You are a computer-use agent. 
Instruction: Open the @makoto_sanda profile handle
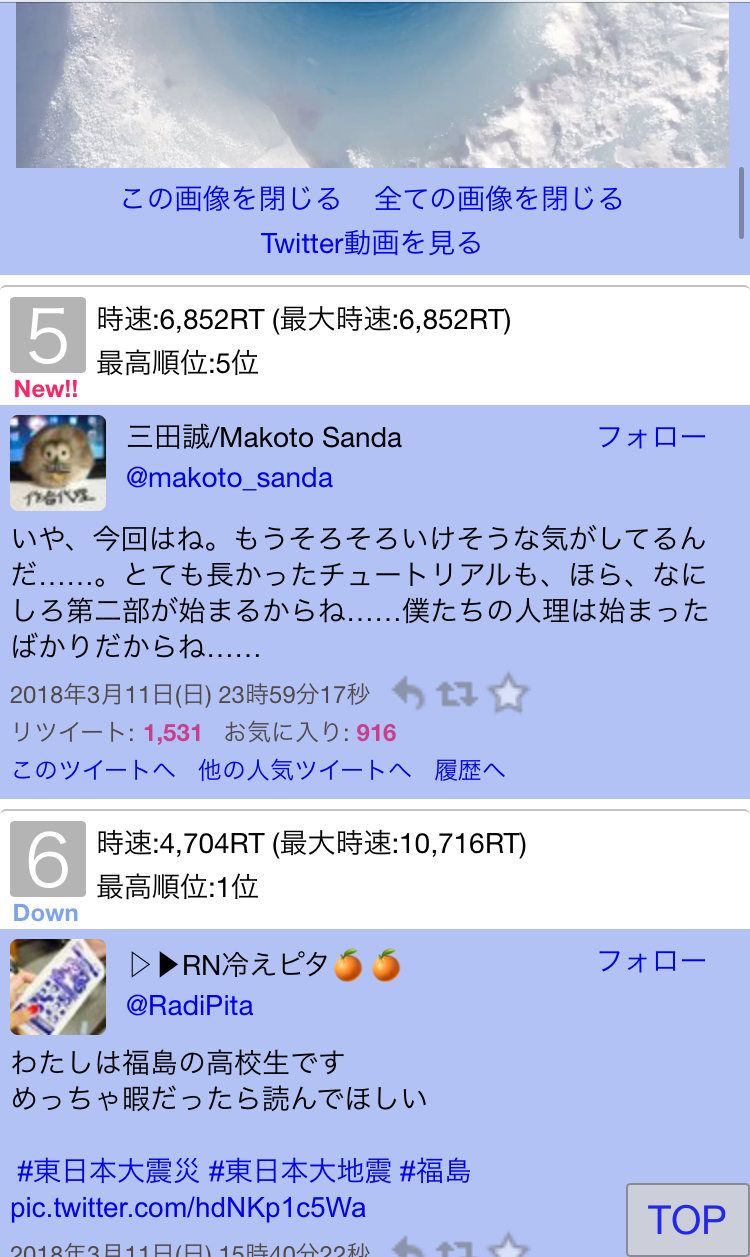(229, 478)
